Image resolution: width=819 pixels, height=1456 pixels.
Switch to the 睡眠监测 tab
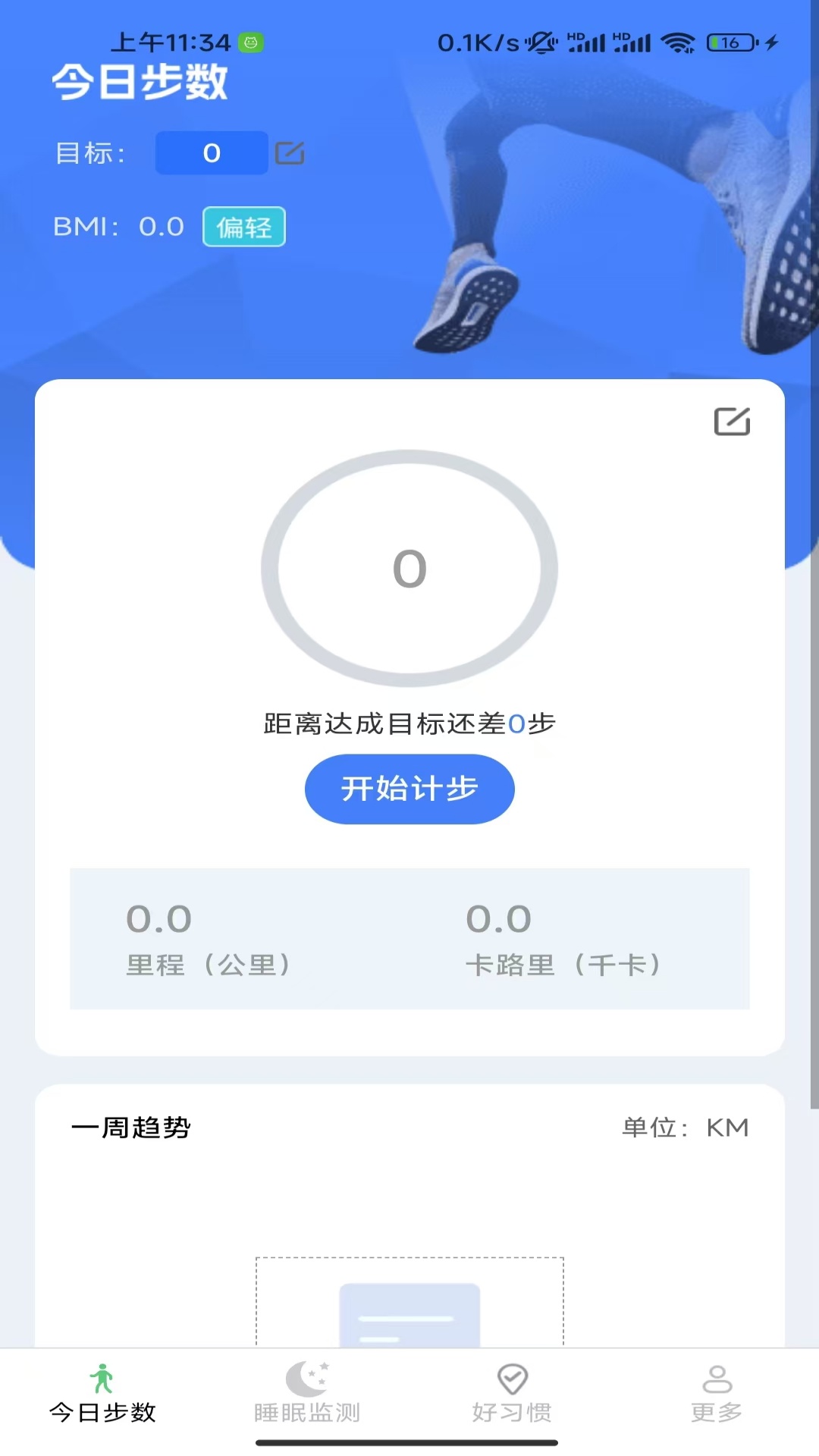click(307, 1394)
